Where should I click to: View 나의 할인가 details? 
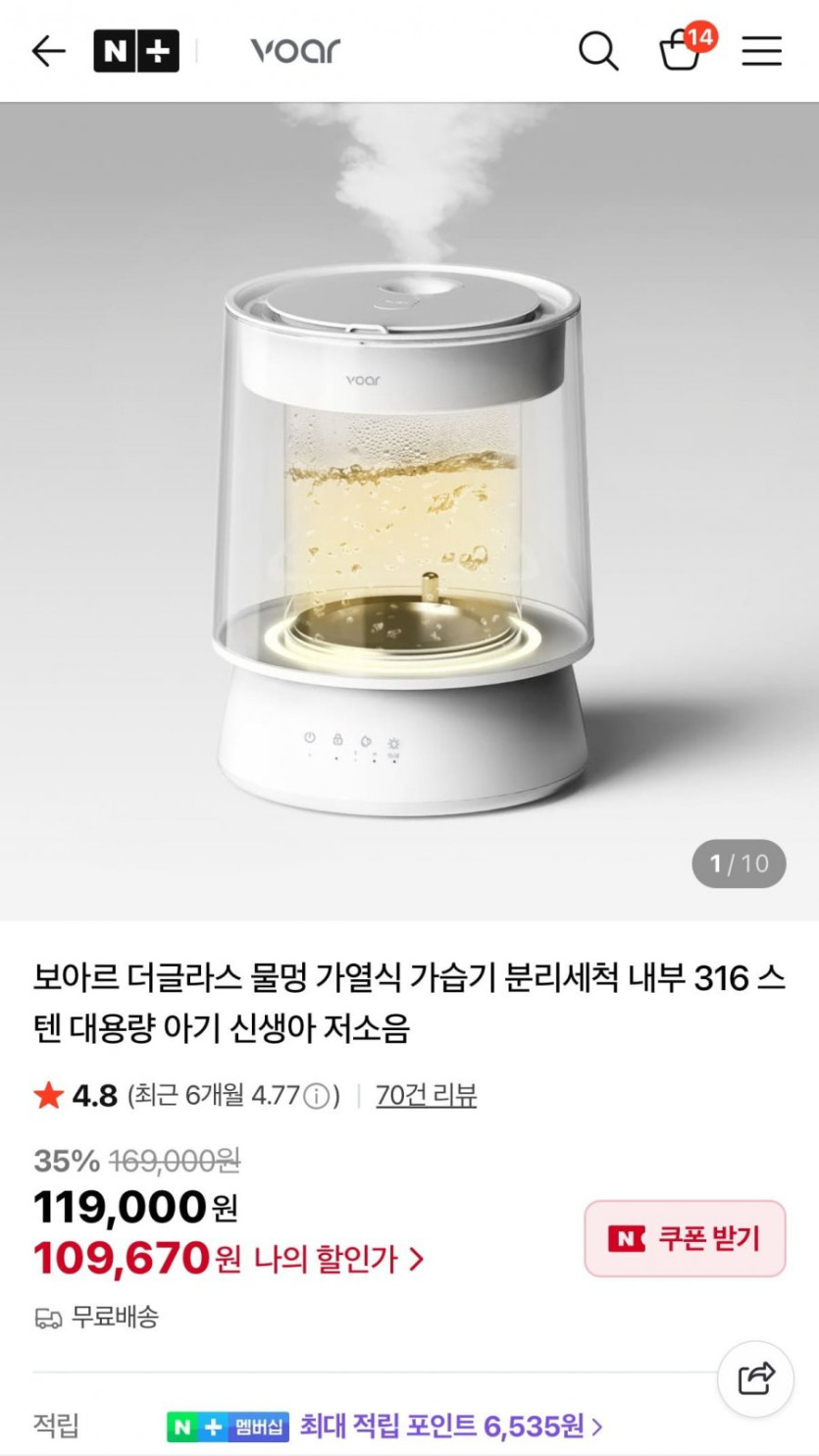[x=338, y=1259]
